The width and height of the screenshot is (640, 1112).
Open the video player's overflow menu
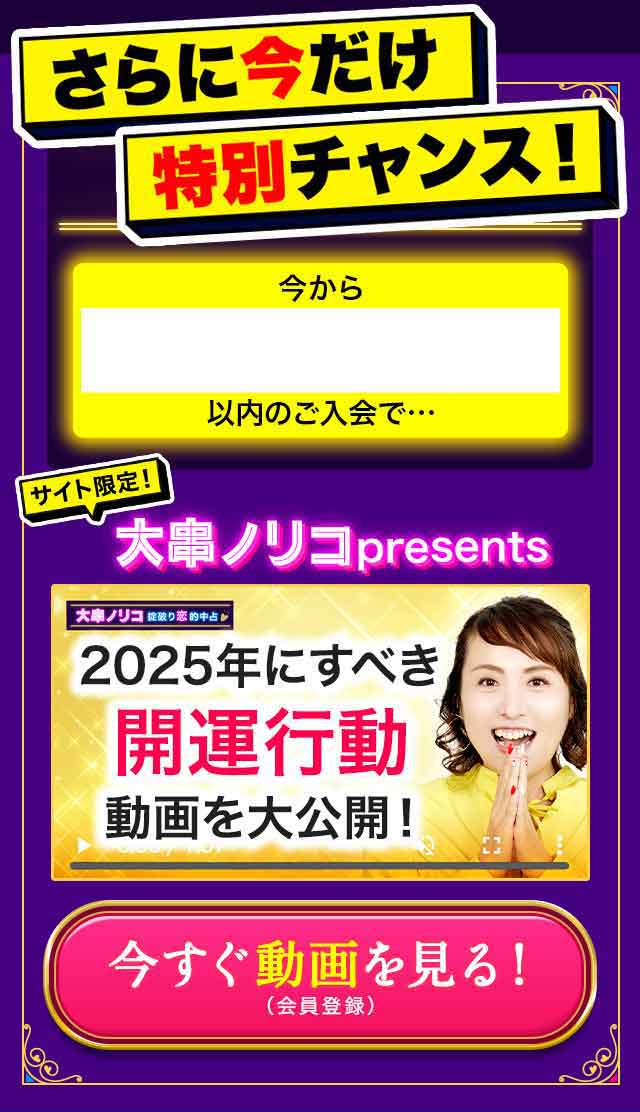point(558,845)
